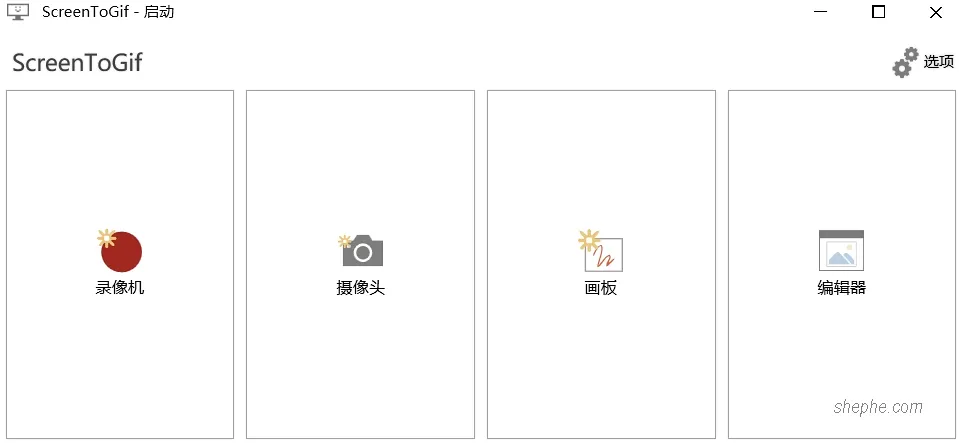Screen dimensions: 959x443
Task: Close the ScreenToGif window
Action: (x=935, y=13)
